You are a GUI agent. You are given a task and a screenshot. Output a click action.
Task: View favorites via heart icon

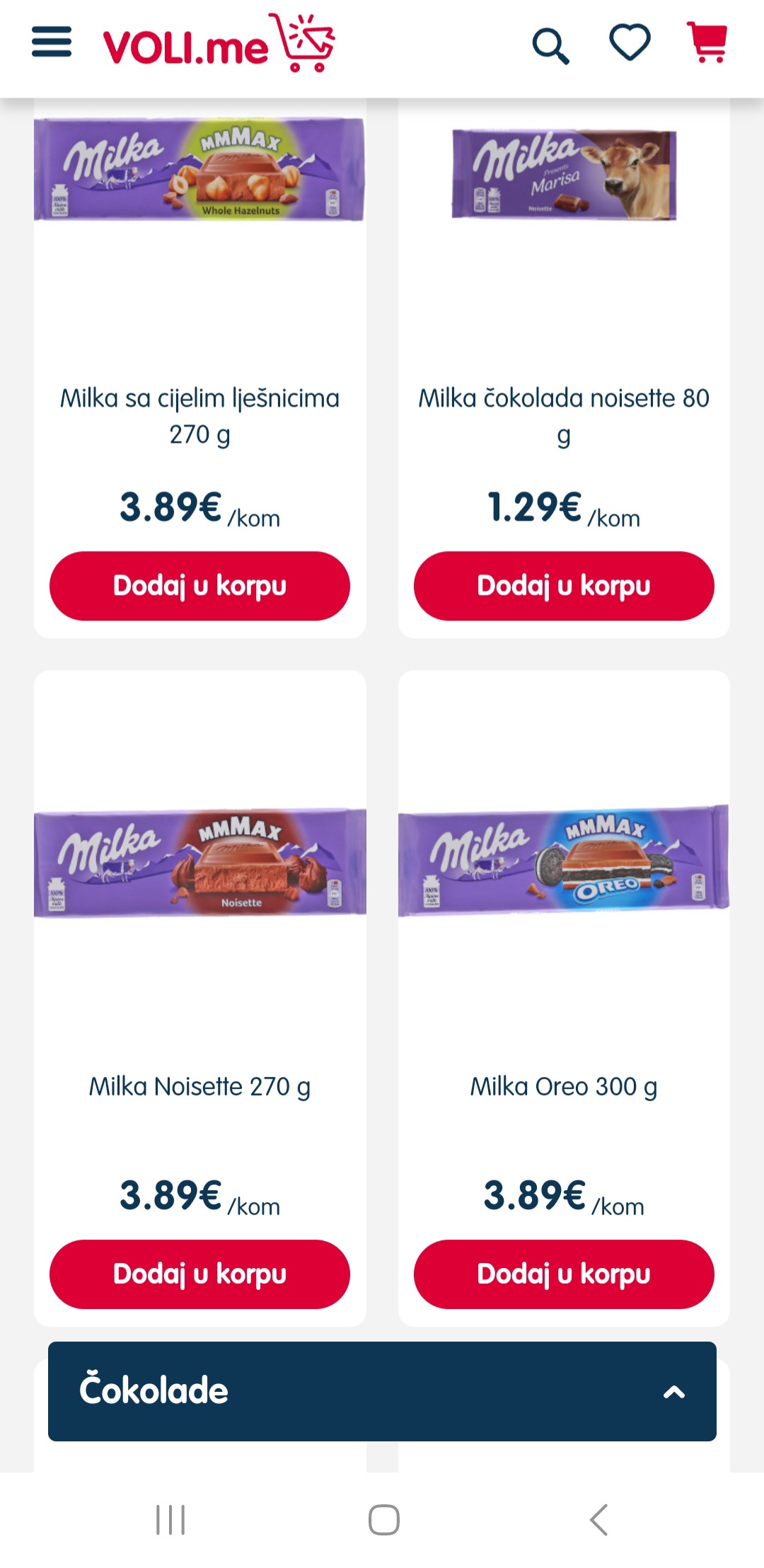[x=630, y=42]
